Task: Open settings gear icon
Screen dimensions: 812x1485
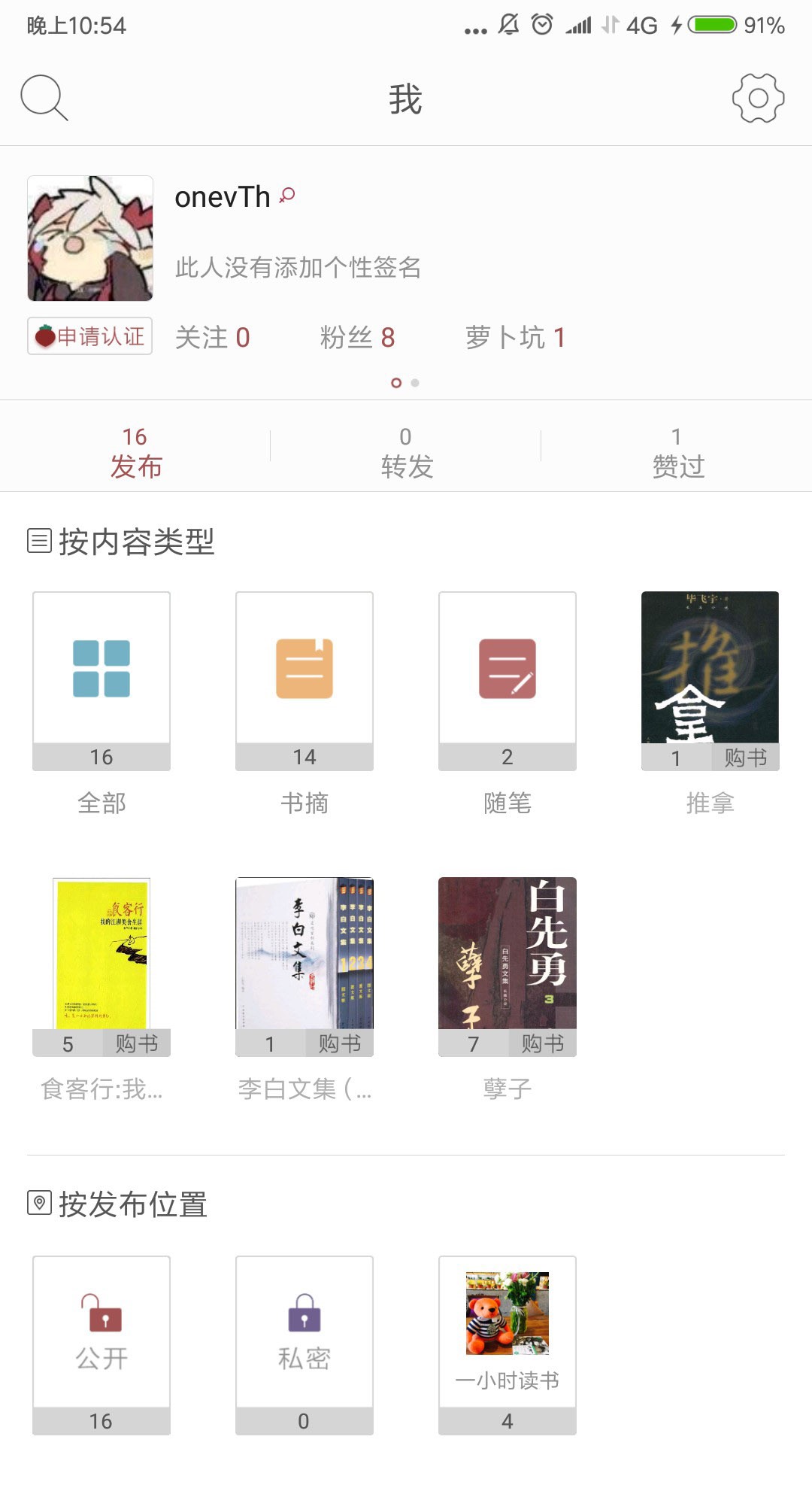Action: [x=758, y=98]
